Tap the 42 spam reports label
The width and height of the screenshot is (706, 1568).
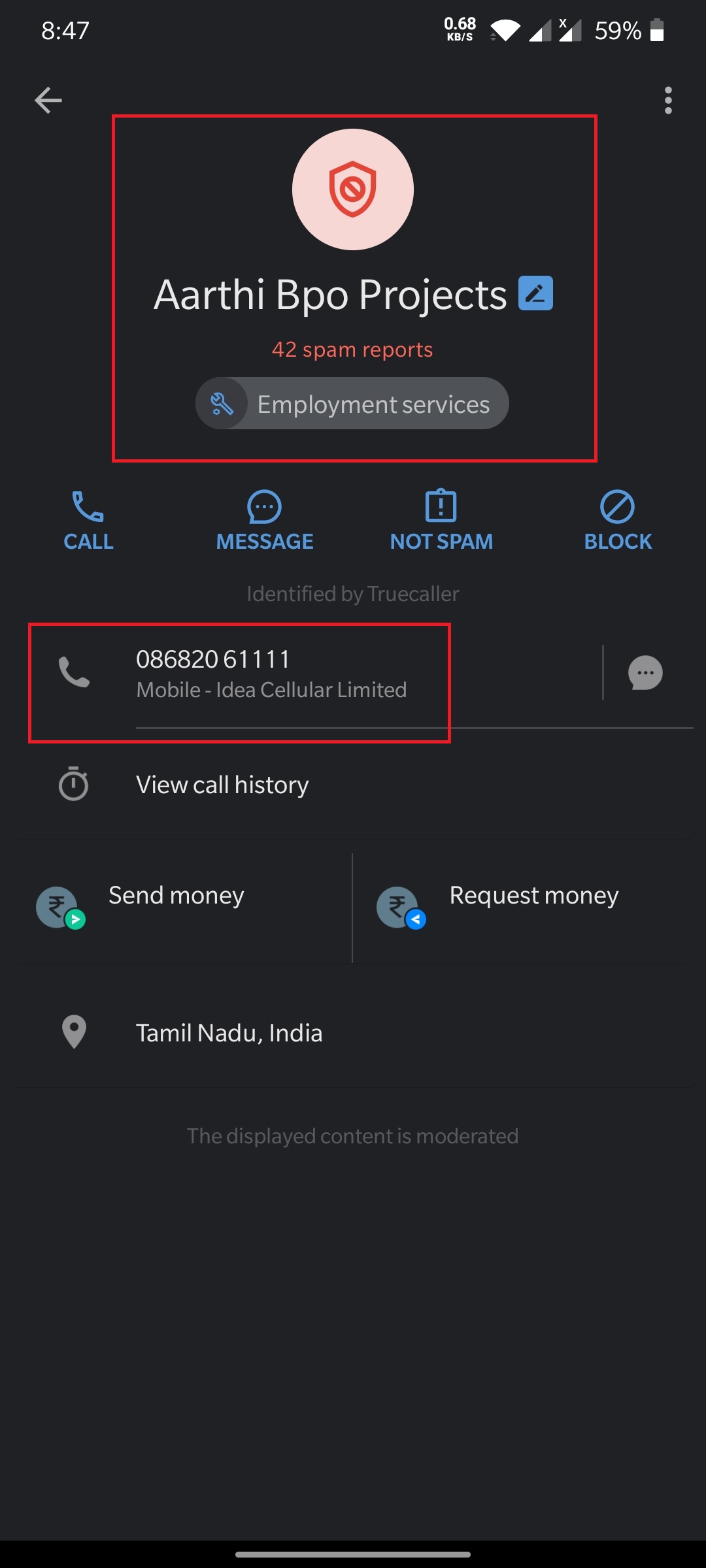click(352, 349)
